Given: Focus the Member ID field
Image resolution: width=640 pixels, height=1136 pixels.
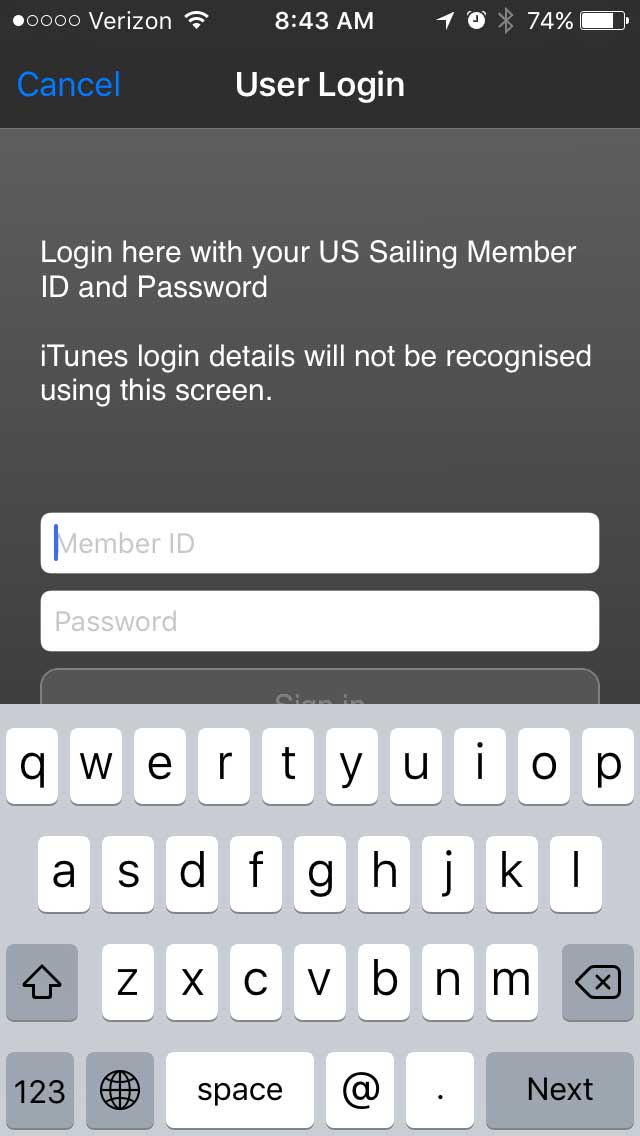Looking at the screenshot, I should [x=320, y=543].
